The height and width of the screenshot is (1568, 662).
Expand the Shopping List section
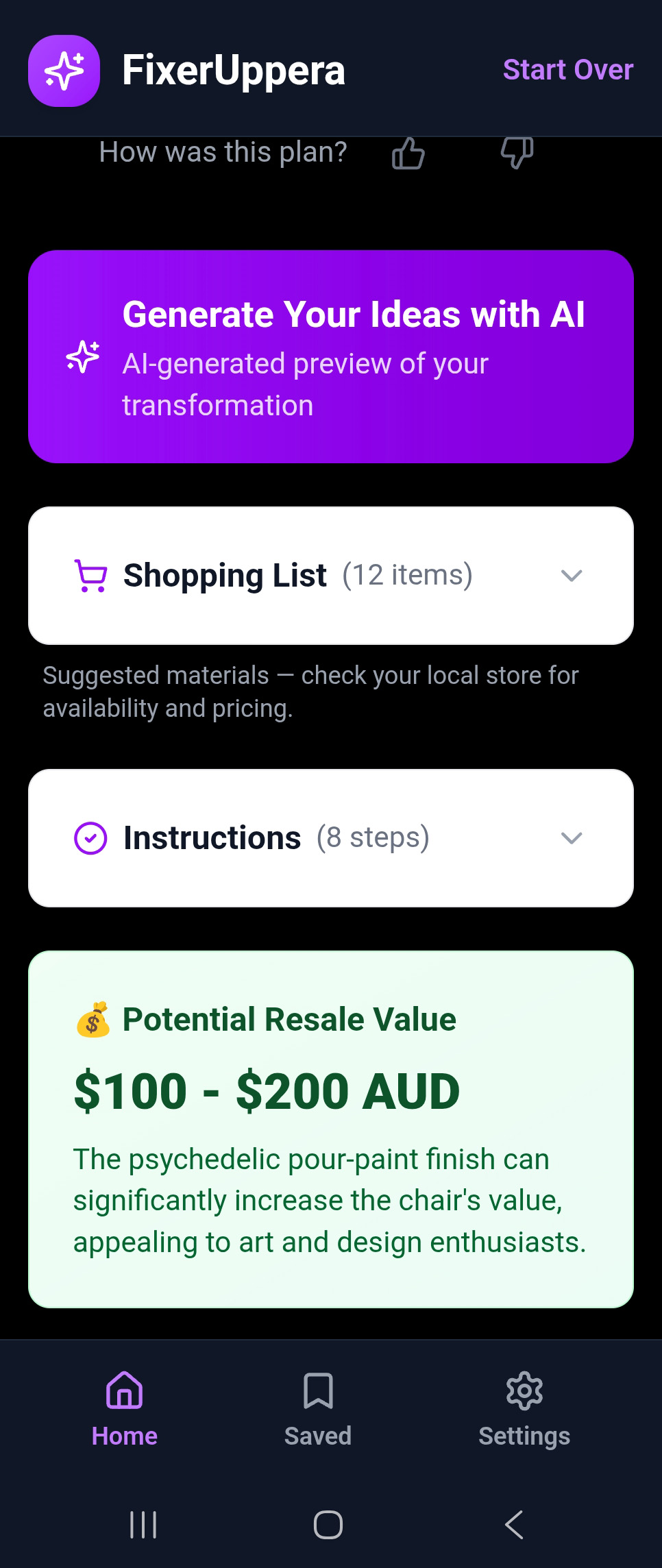click(x=331, y=576)
